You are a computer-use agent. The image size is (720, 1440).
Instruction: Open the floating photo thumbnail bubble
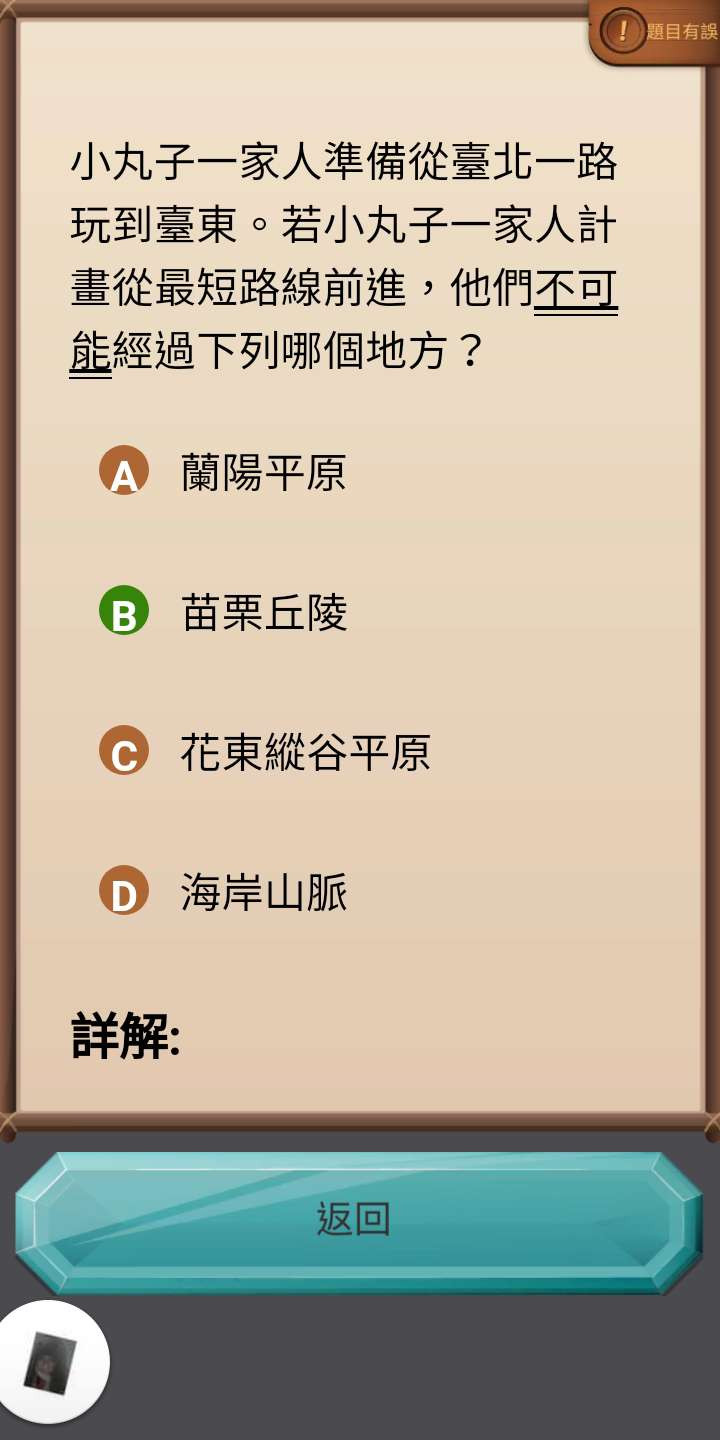tap(51, 1362)
